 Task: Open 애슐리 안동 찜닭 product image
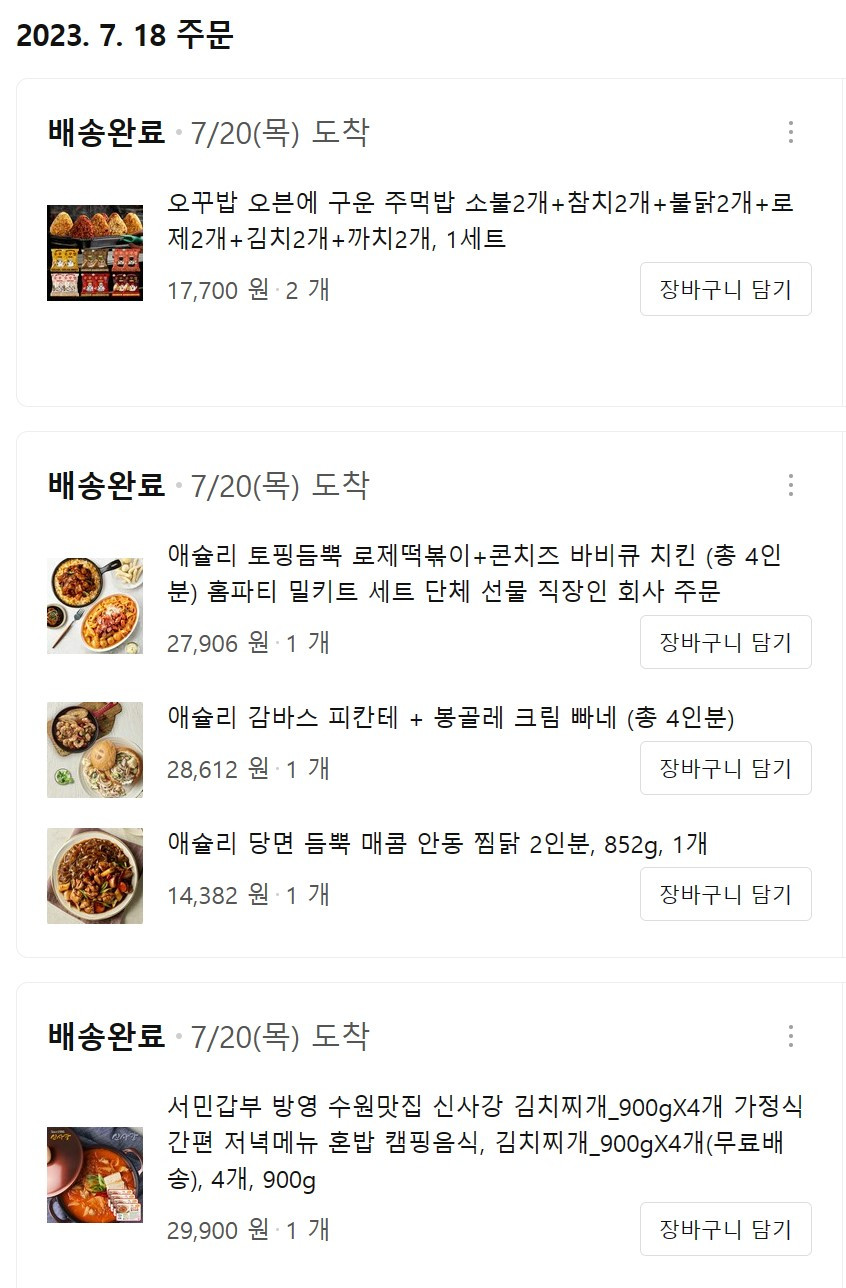95,876
